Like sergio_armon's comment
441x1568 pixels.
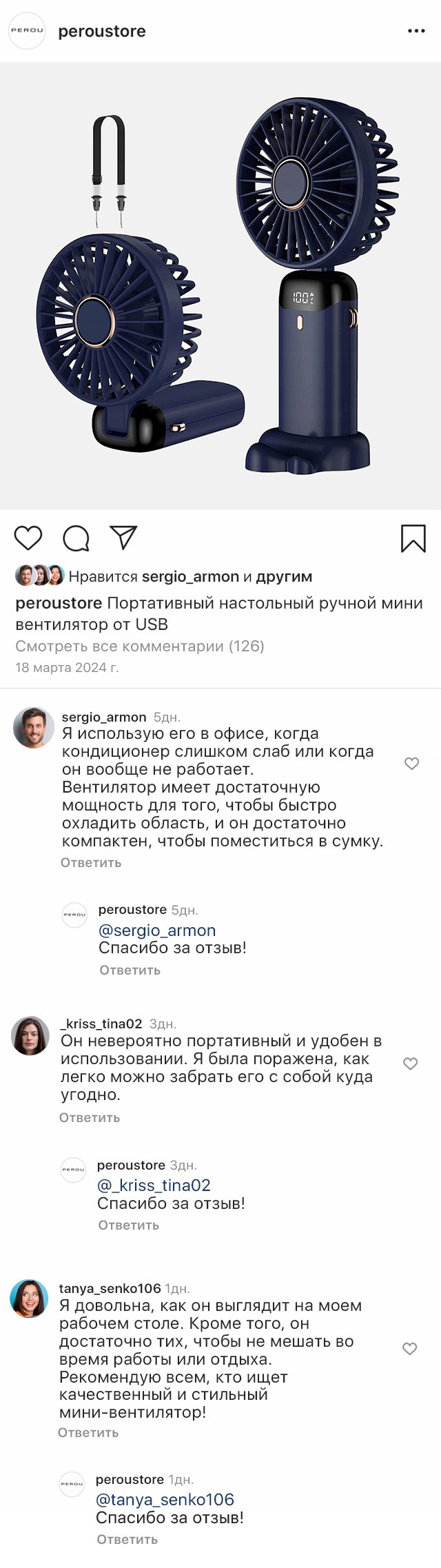411,763
